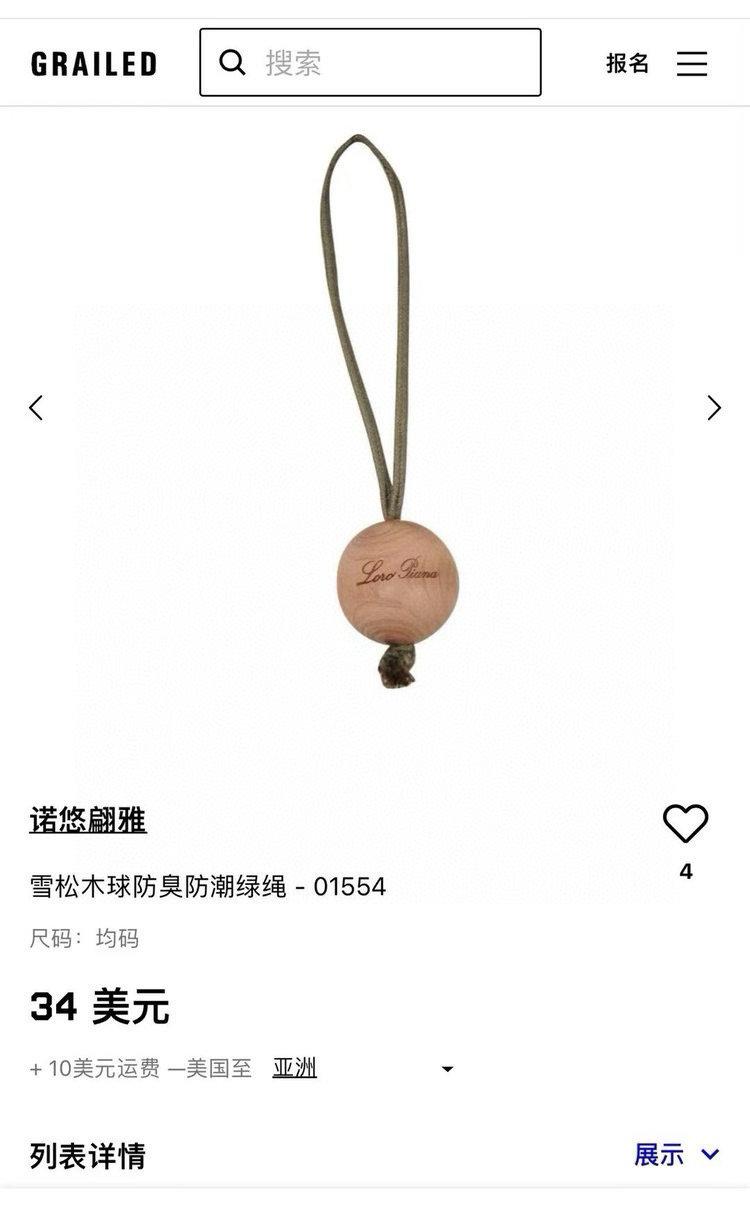Tap the 报名 sign-up link
750x1208 pixels.
click(627, 63)
